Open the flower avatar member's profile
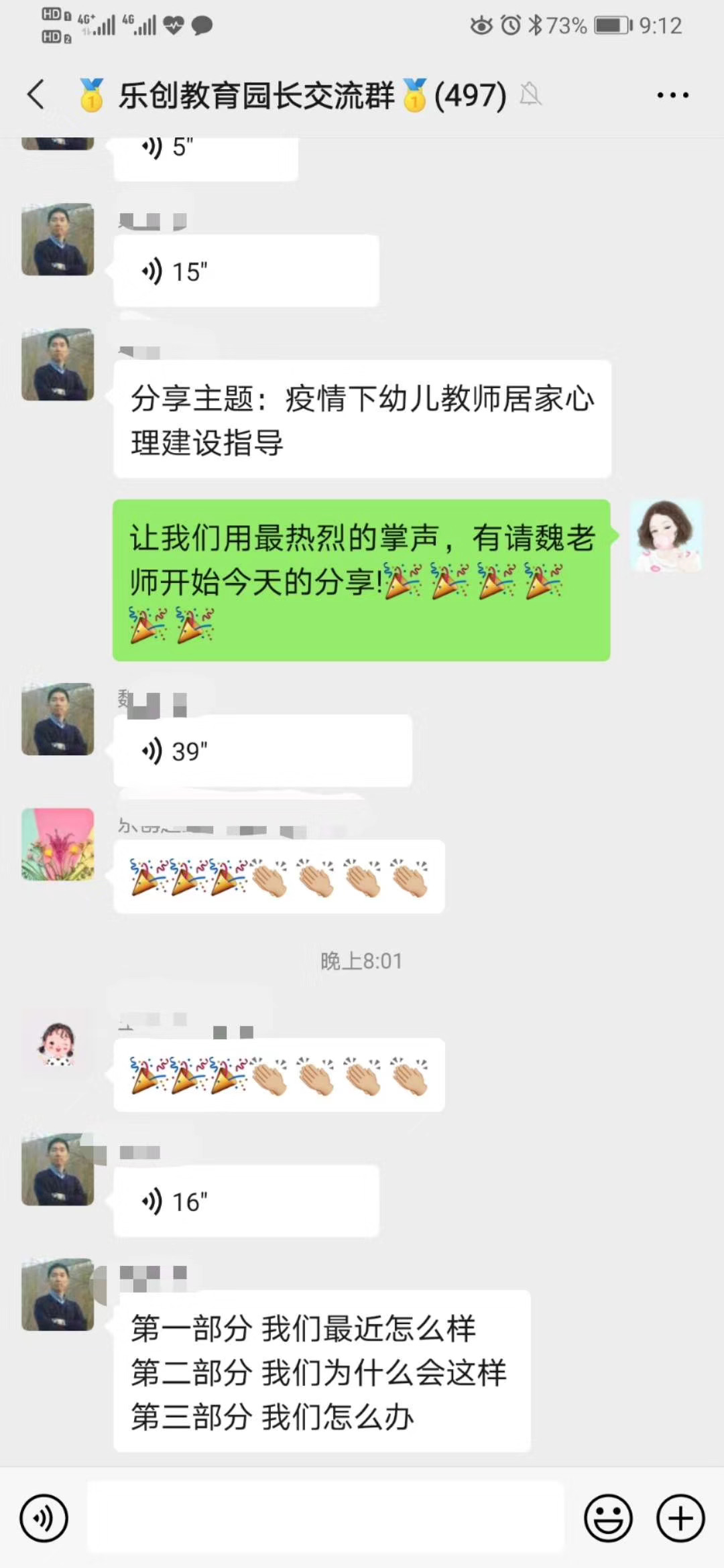724x1568 pixels. tap(58, 844)
